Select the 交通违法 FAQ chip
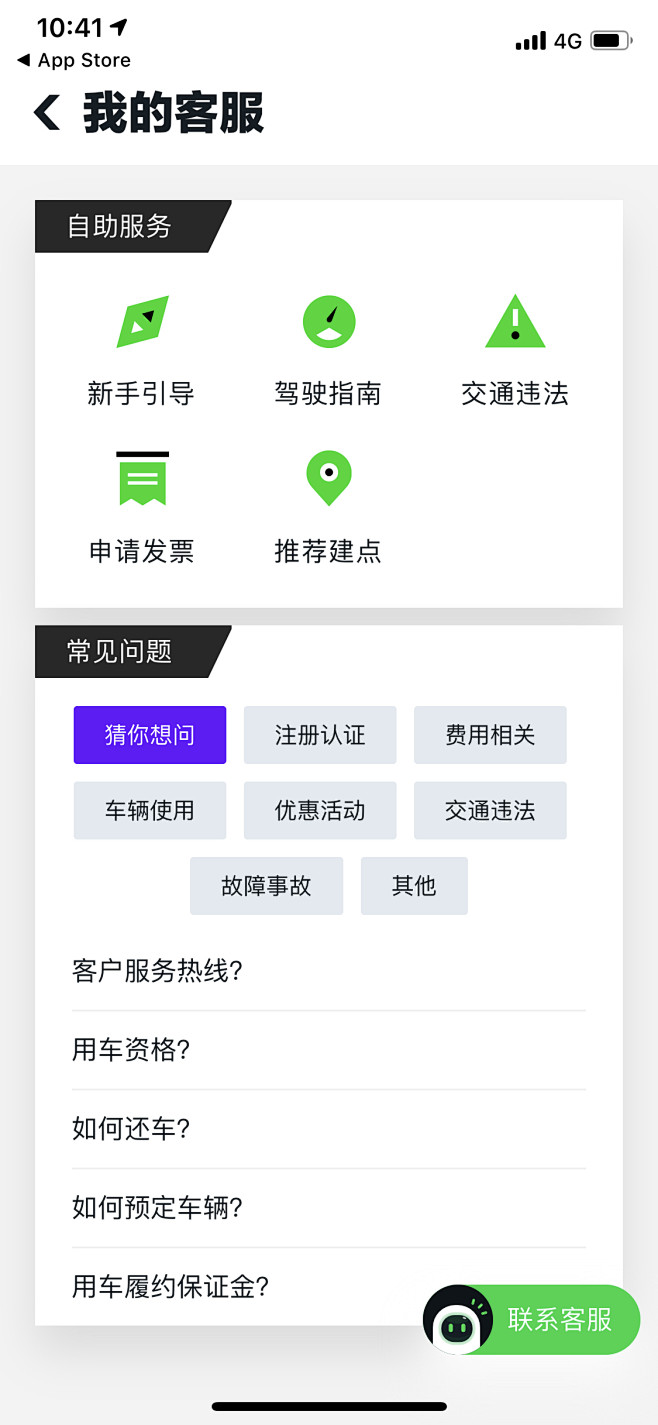The image size is (658, 1425). click(x=490, y=810)
